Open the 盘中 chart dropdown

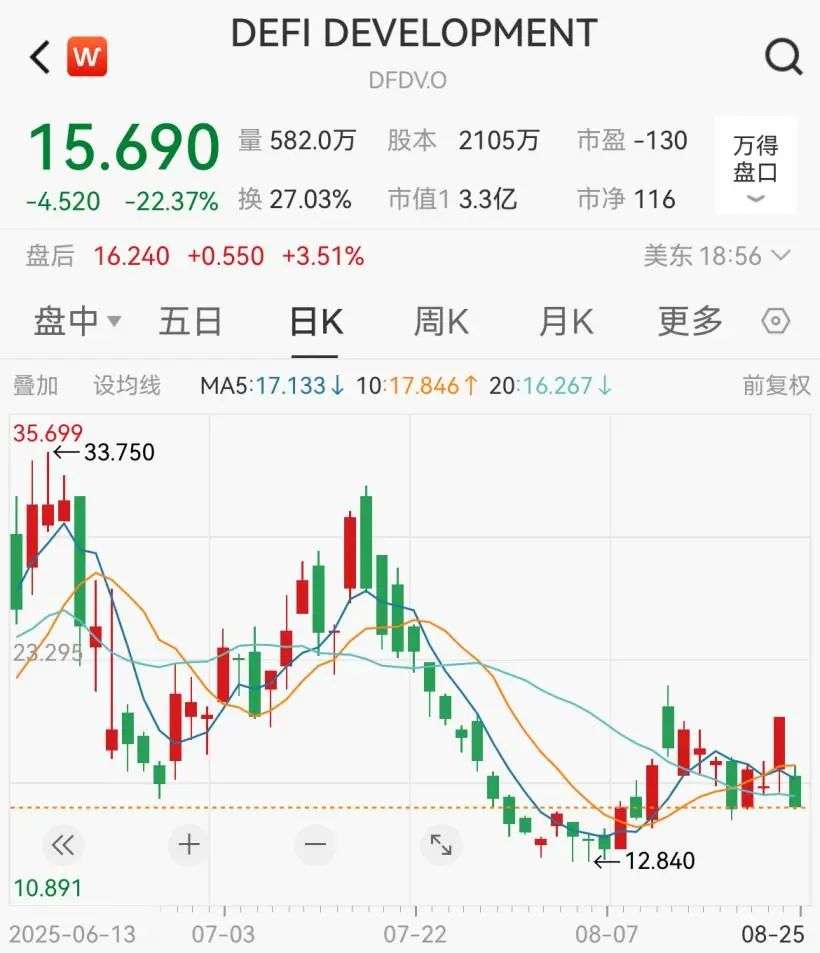coord(77,322)
